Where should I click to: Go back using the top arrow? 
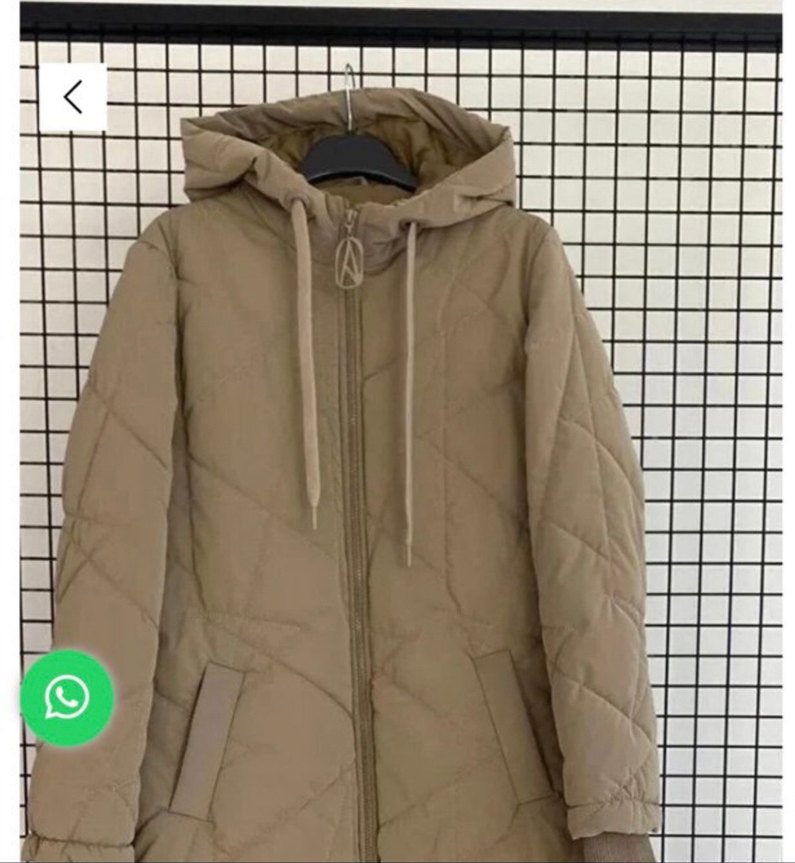point(73,97)
